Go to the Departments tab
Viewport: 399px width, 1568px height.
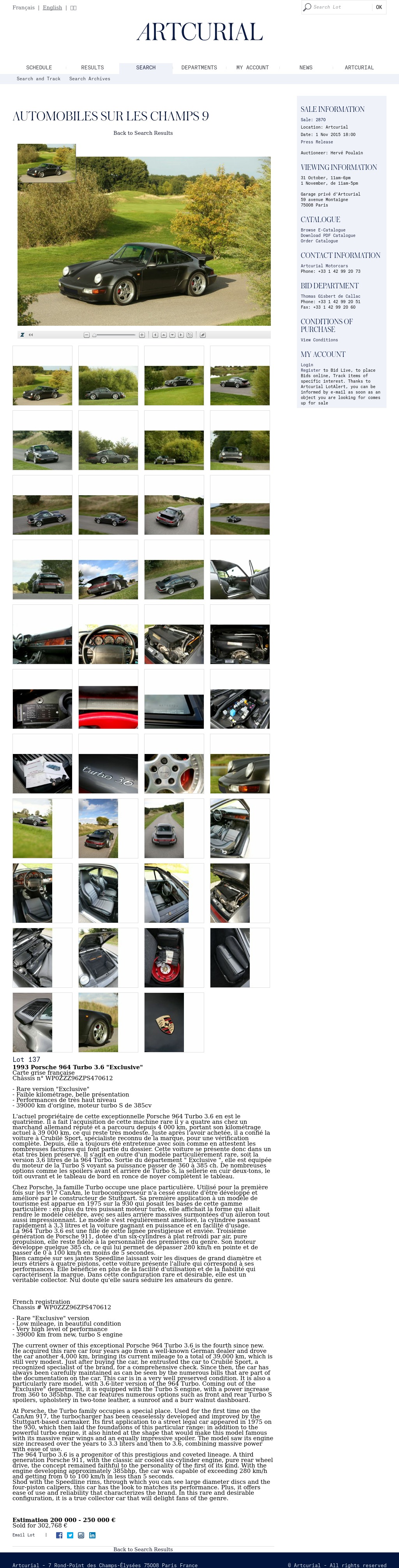click(x=199, y=67)
